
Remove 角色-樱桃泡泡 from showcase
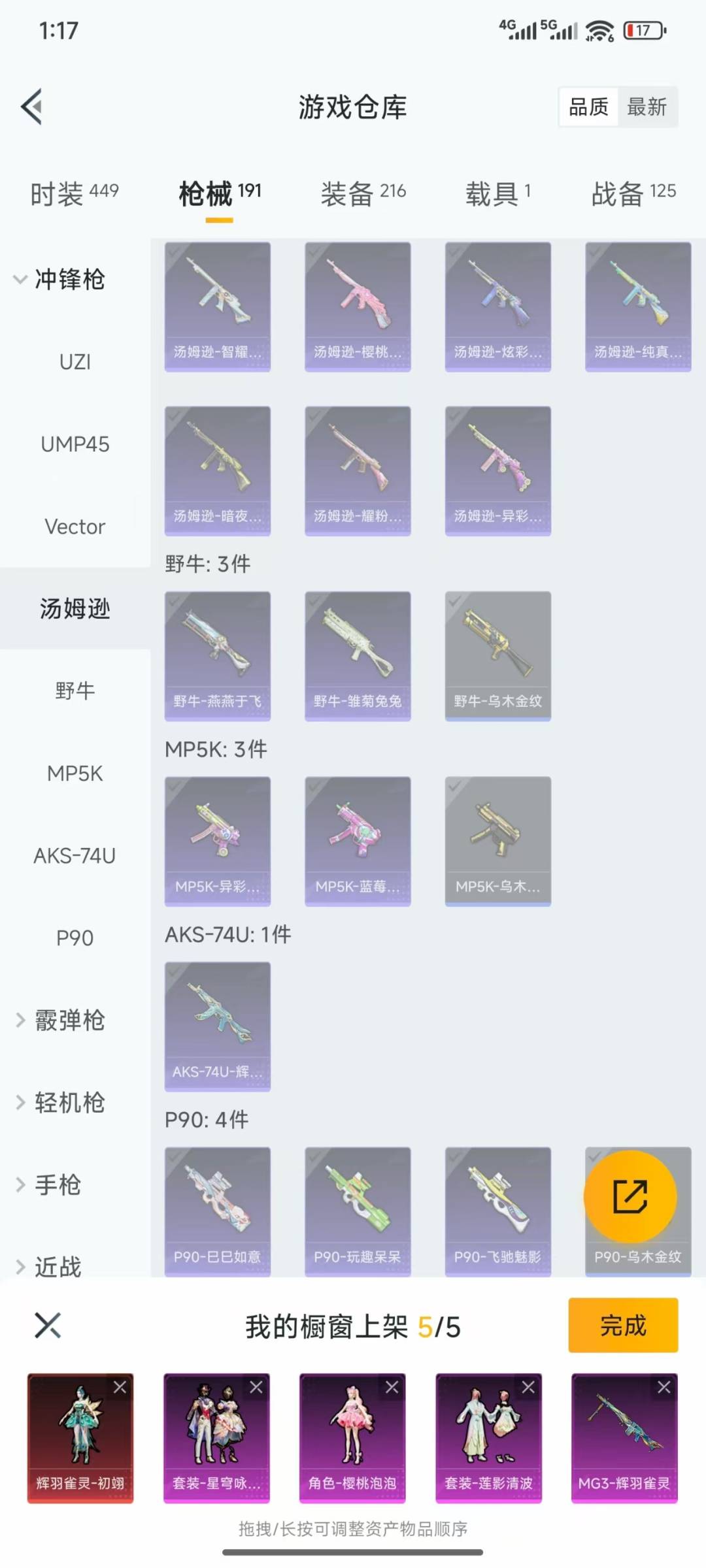pos(392,1387)
